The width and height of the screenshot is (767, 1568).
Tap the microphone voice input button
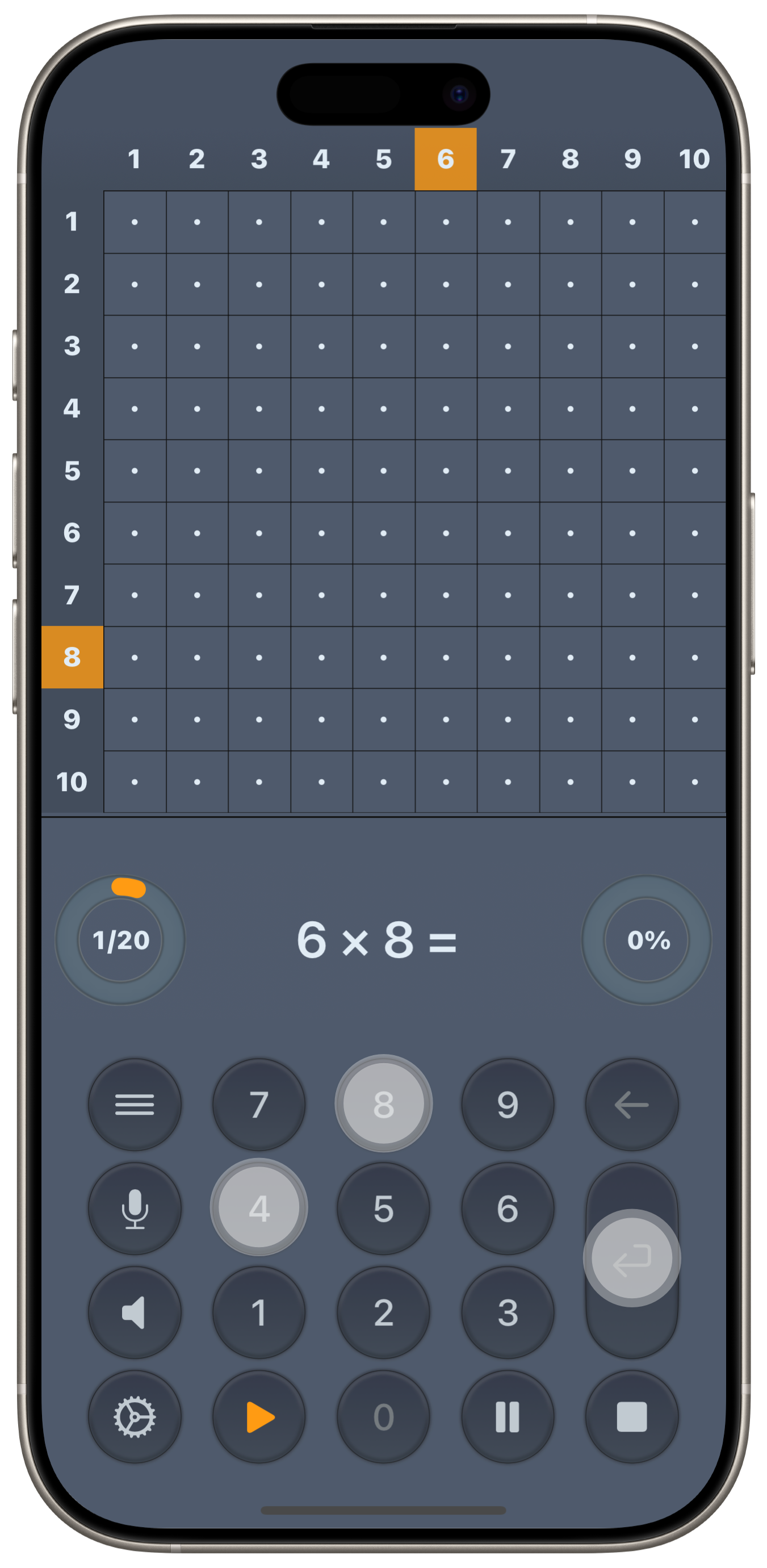135,1209
